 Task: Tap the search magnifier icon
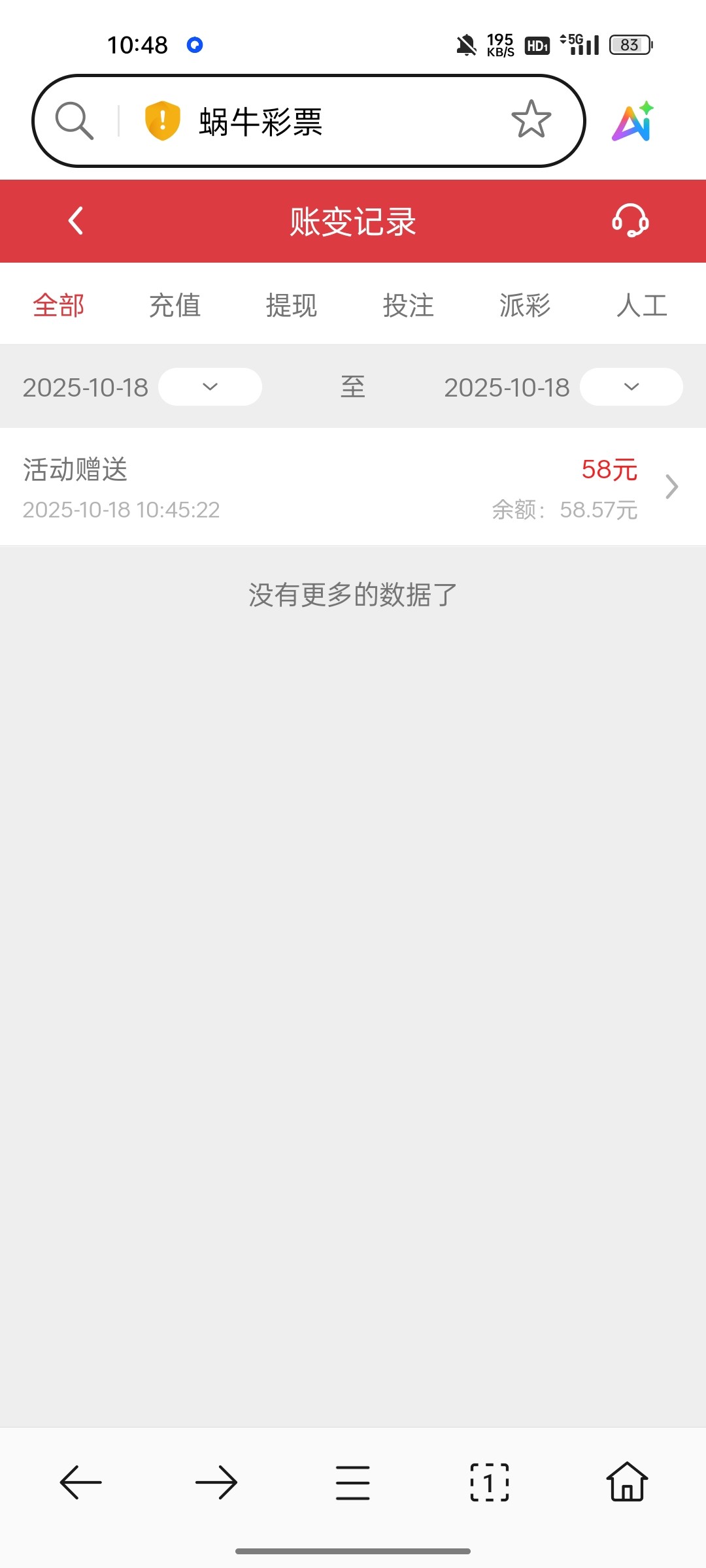coord(75,121)
